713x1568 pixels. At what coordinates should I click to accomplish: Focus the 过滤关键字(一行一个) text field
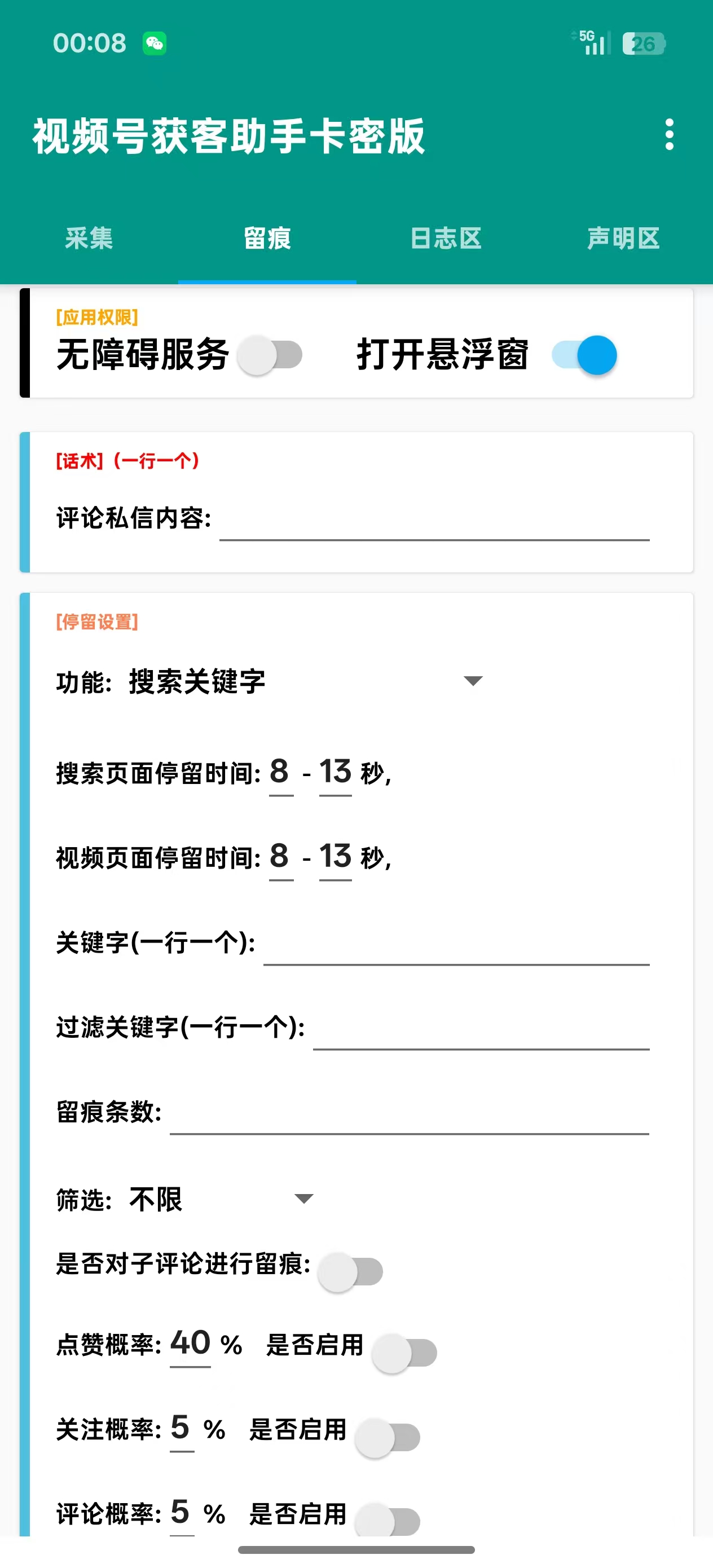tap(481, 1029)
